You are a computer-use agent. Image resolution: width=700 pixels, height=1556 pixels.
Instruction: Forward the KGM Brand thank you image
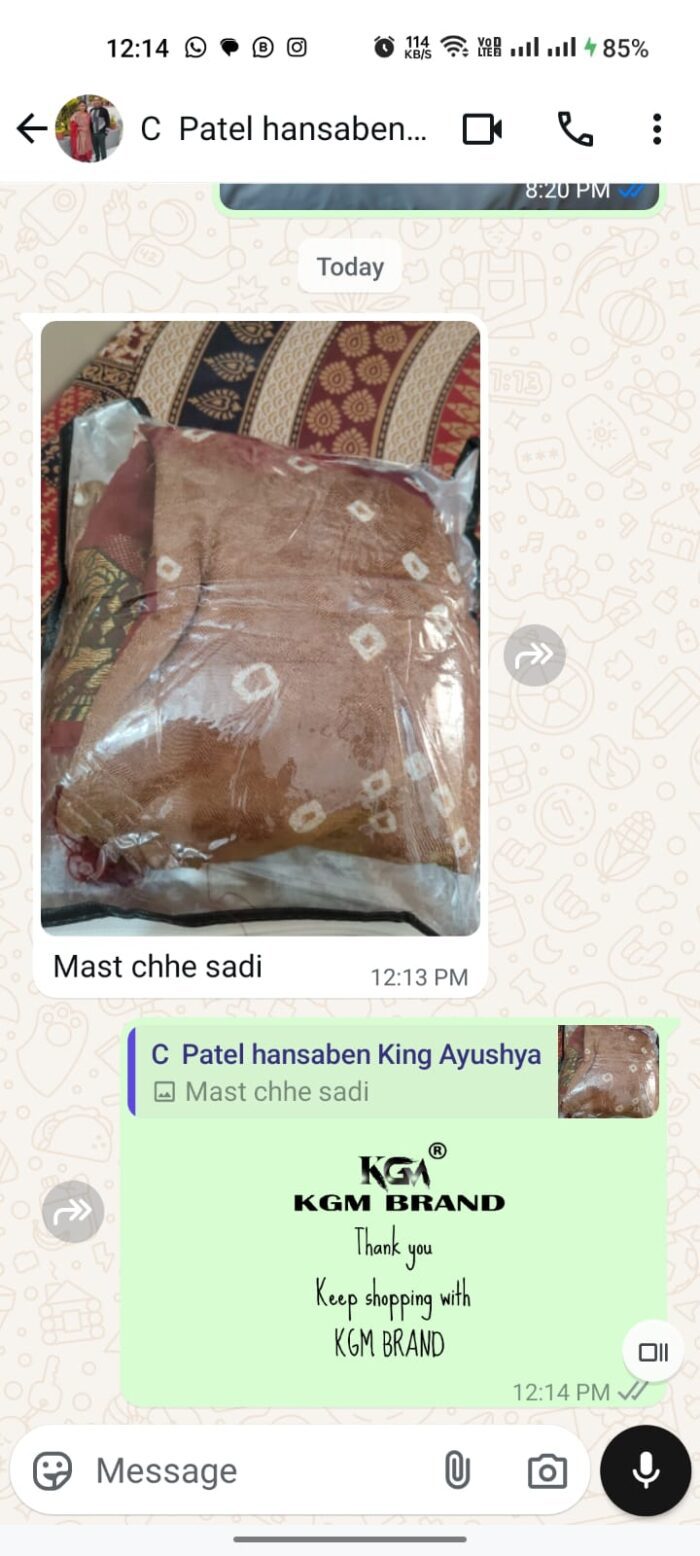pyautogui.click(x=73, y=1212)
